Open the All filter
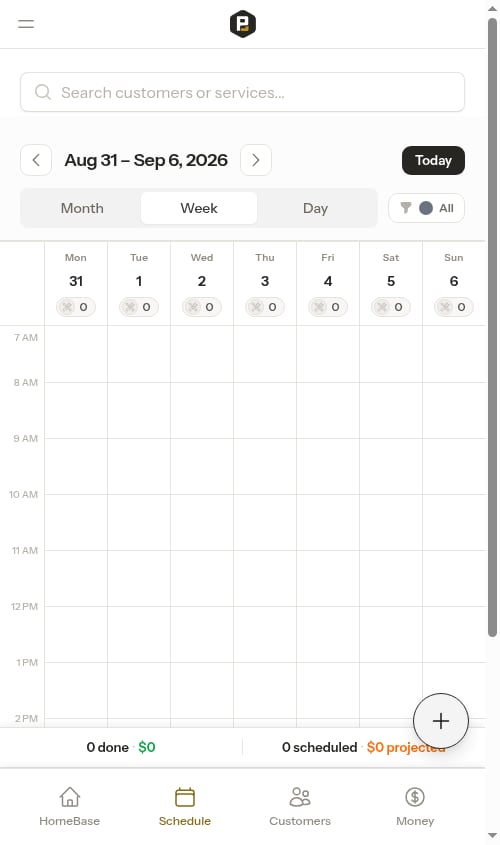Screen dimensions: 500x845 pyautogui.click(x=426, y=208)
